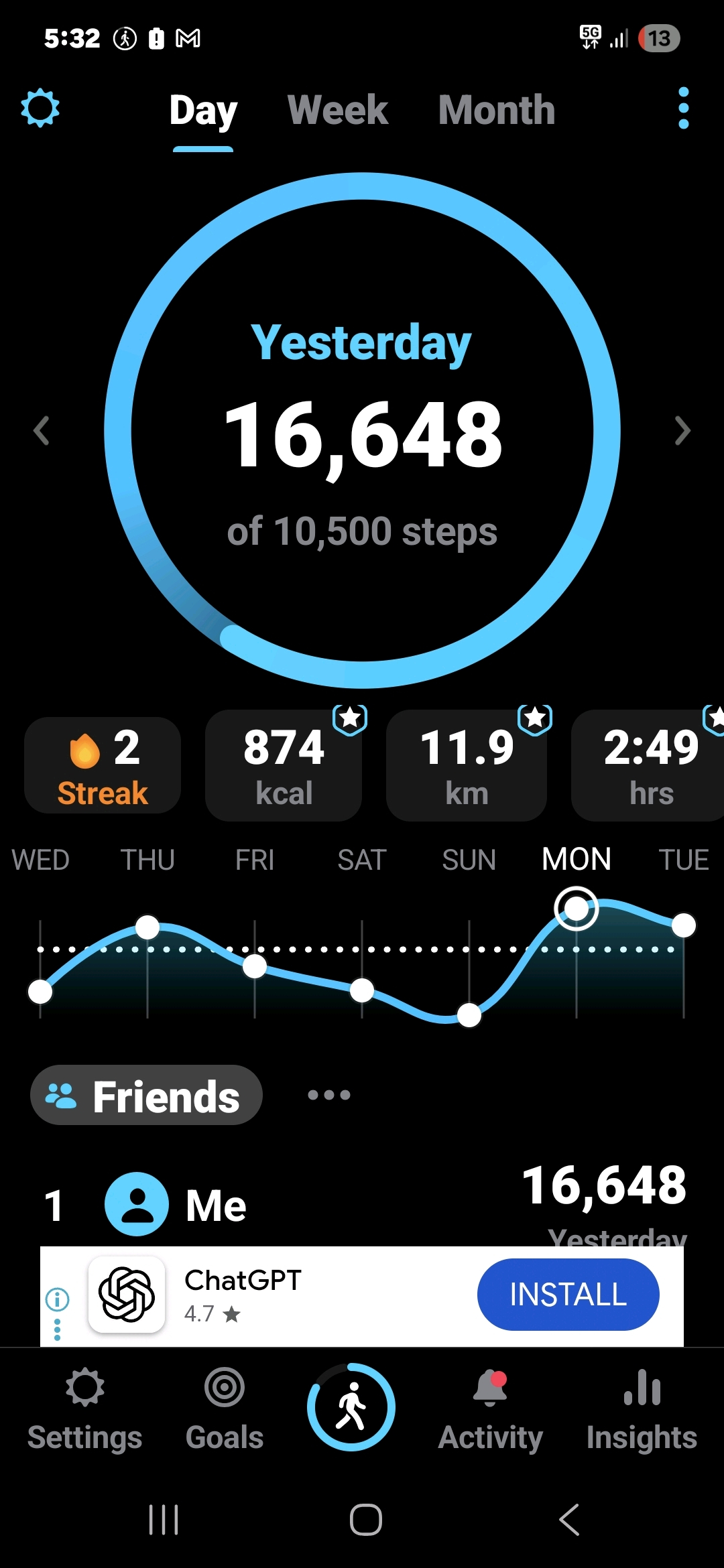
Task: Open the Activity tab
Action: (x=490, y=1408)
